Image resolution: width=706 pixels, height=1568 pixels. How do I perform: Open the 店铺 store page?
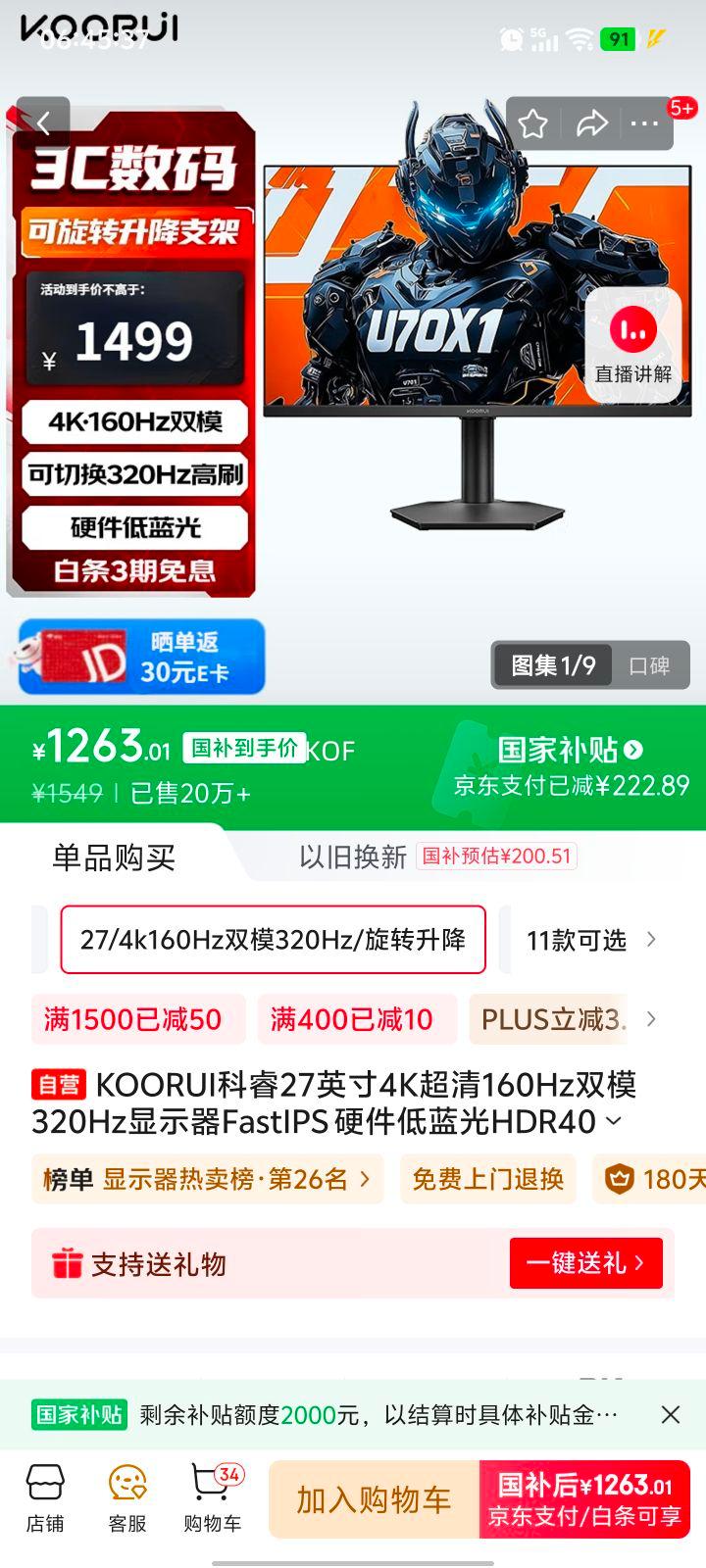point(45,1497)
